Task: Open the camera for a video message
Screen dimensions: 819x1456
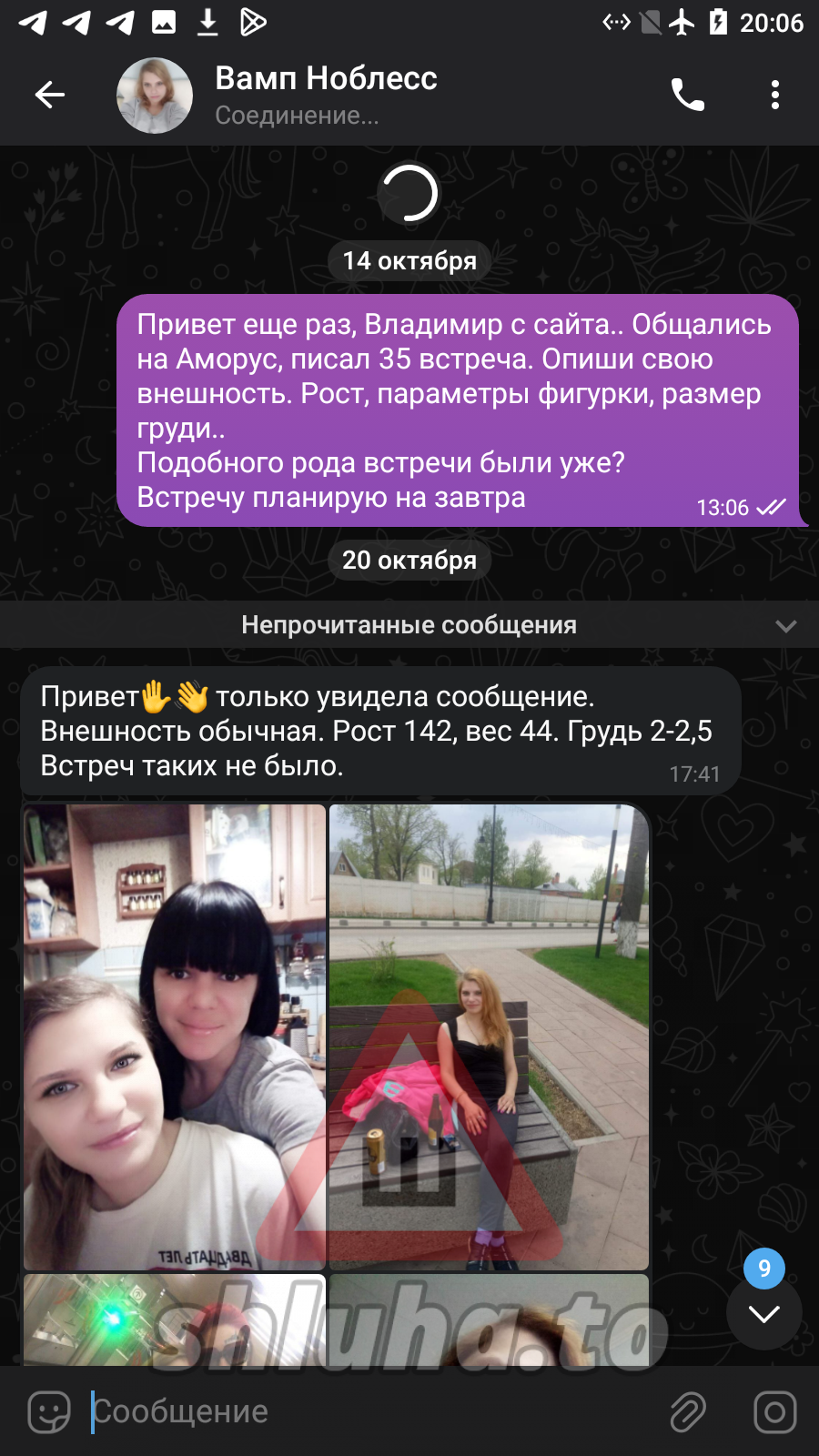Action: (x=774, y=1412)
